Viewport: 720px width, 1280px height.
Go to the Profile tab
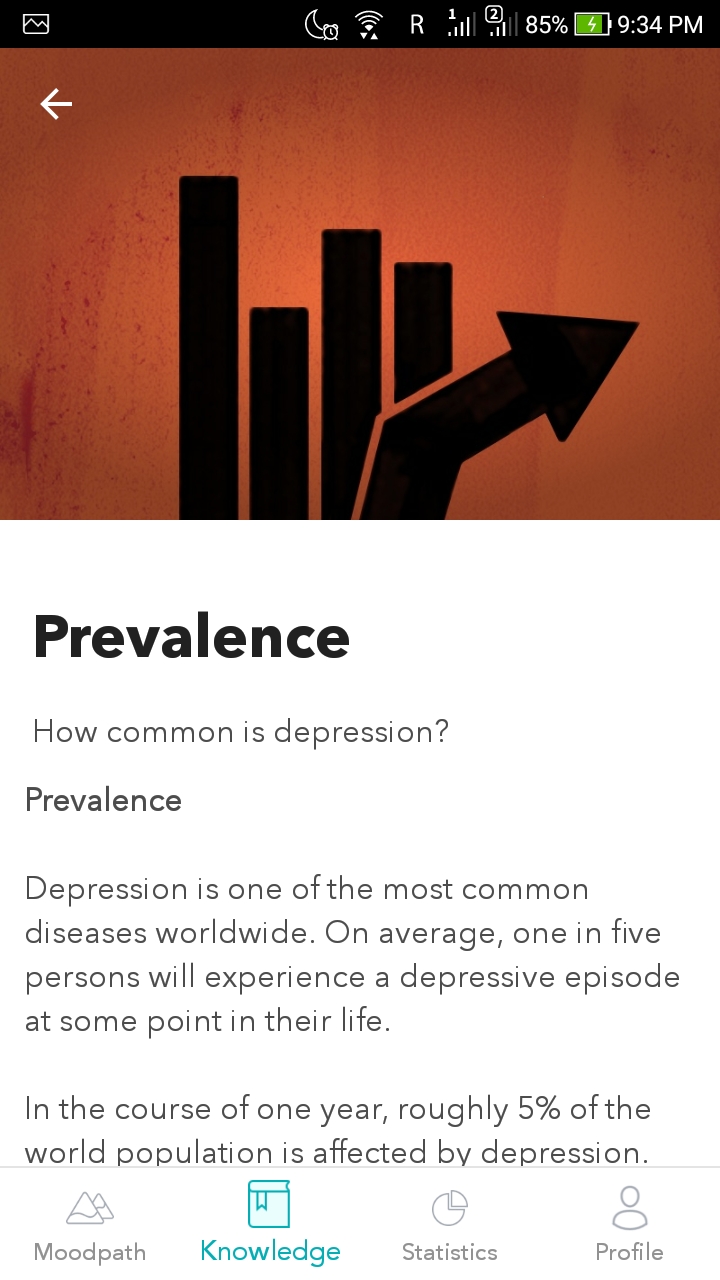coord(629,1224)
